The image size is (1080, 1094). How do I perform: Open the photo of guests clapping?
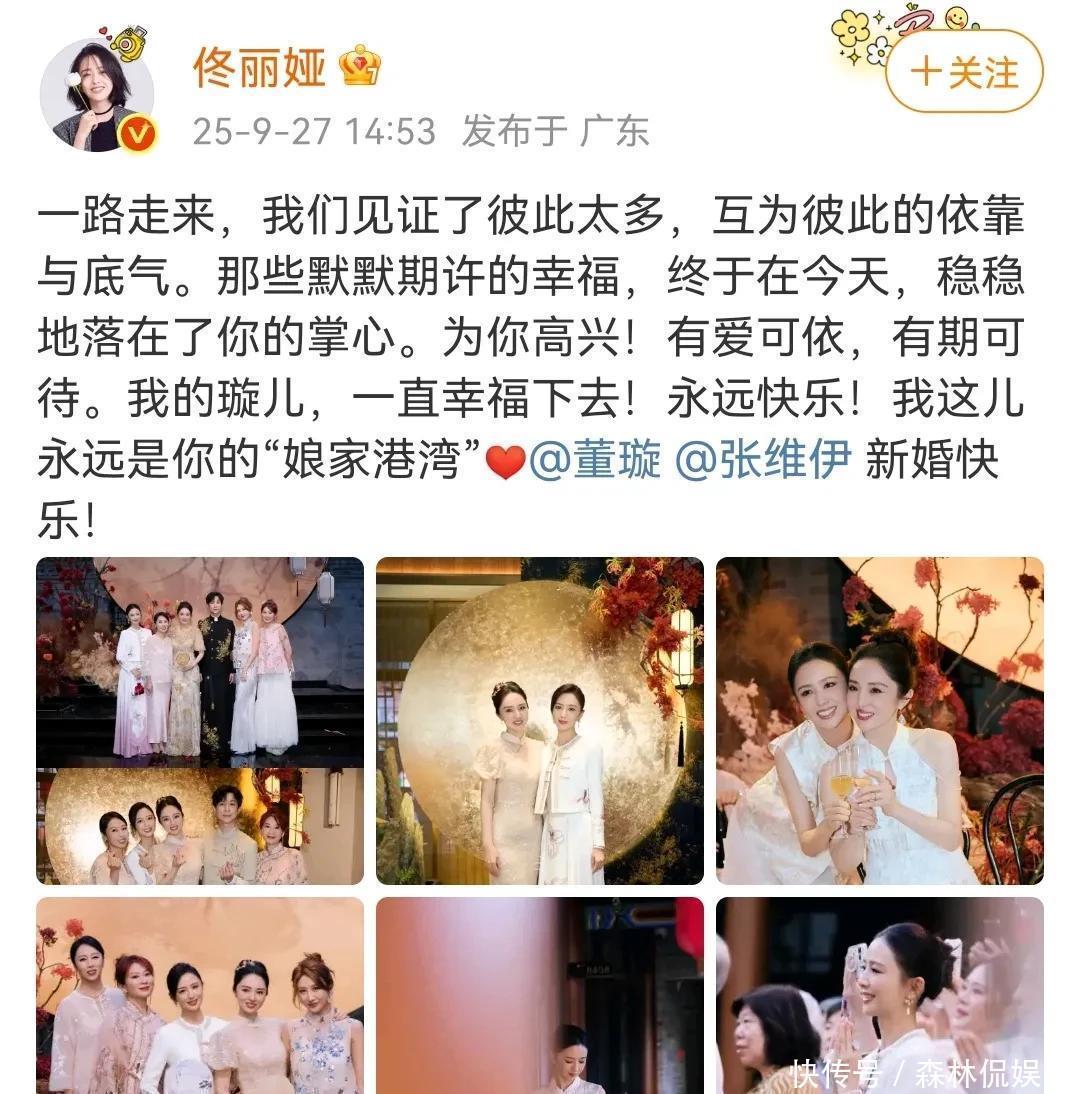[x=879, y=995]
